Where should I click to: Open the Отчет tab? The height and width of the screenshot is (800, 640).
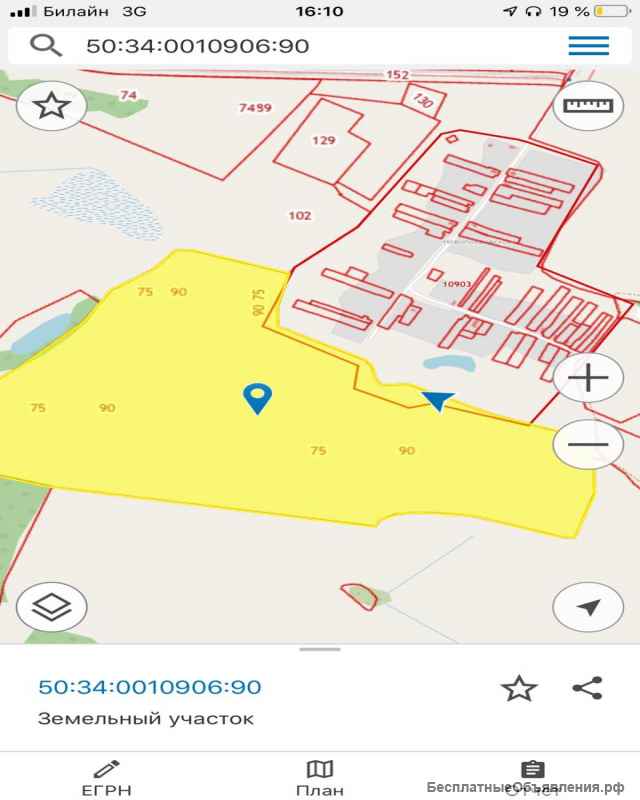pyautogui.click(x=533, y=777)
